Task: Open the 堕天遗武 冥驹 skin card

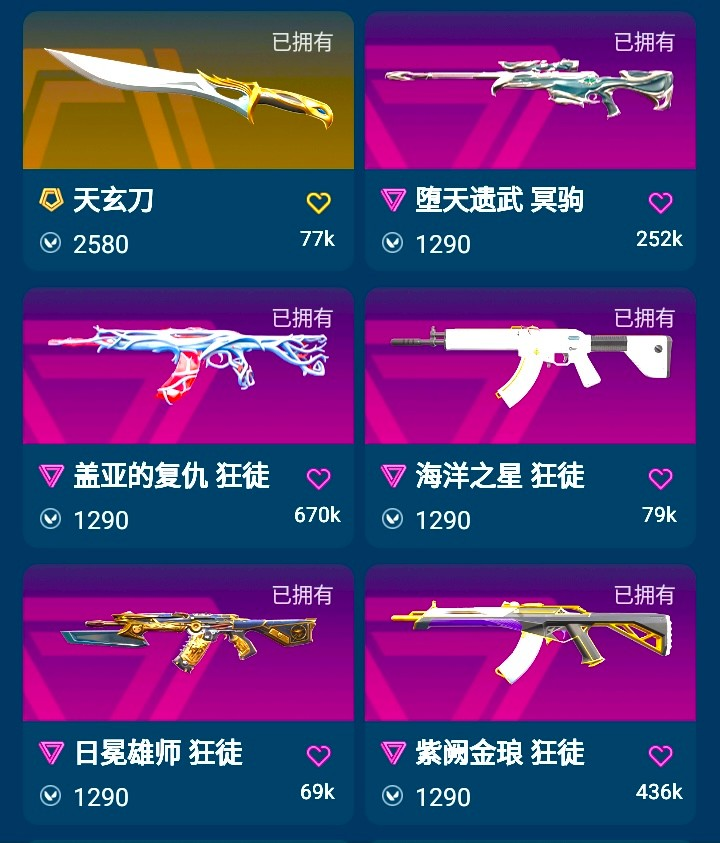Action: (x=530, y=100)
